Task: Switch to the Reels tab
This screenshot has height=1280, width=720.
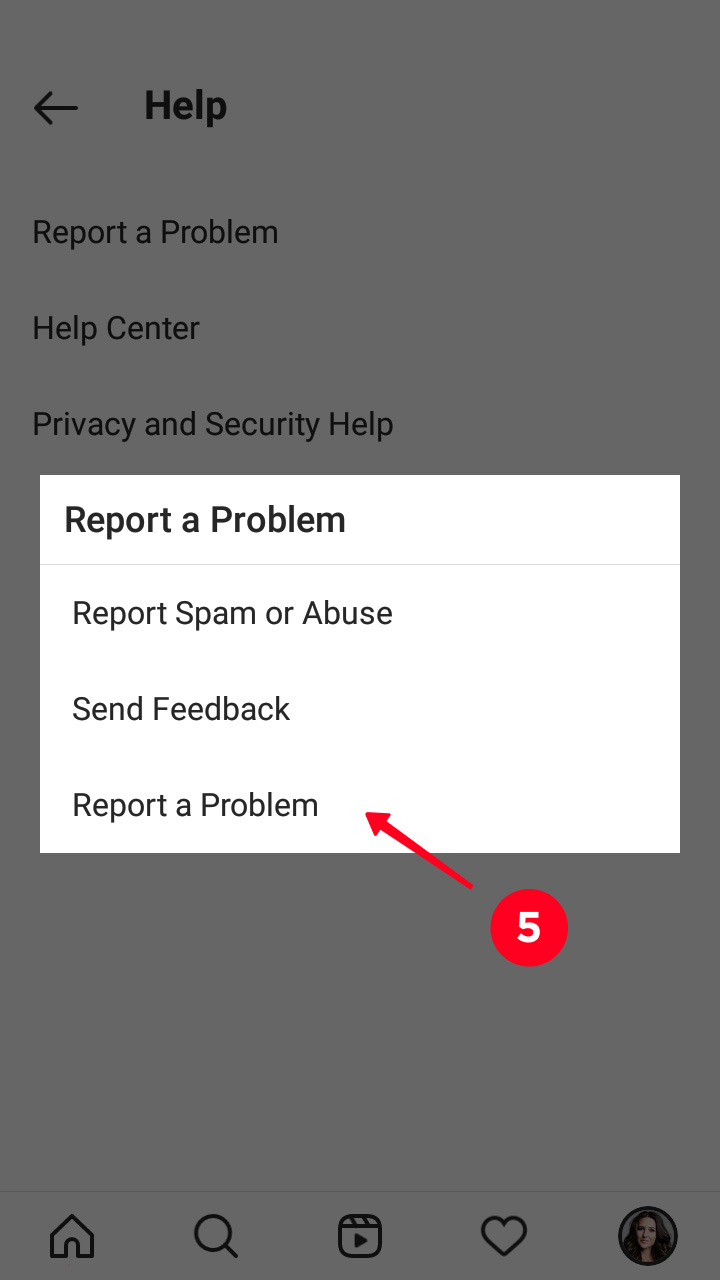Action: 360,1236
